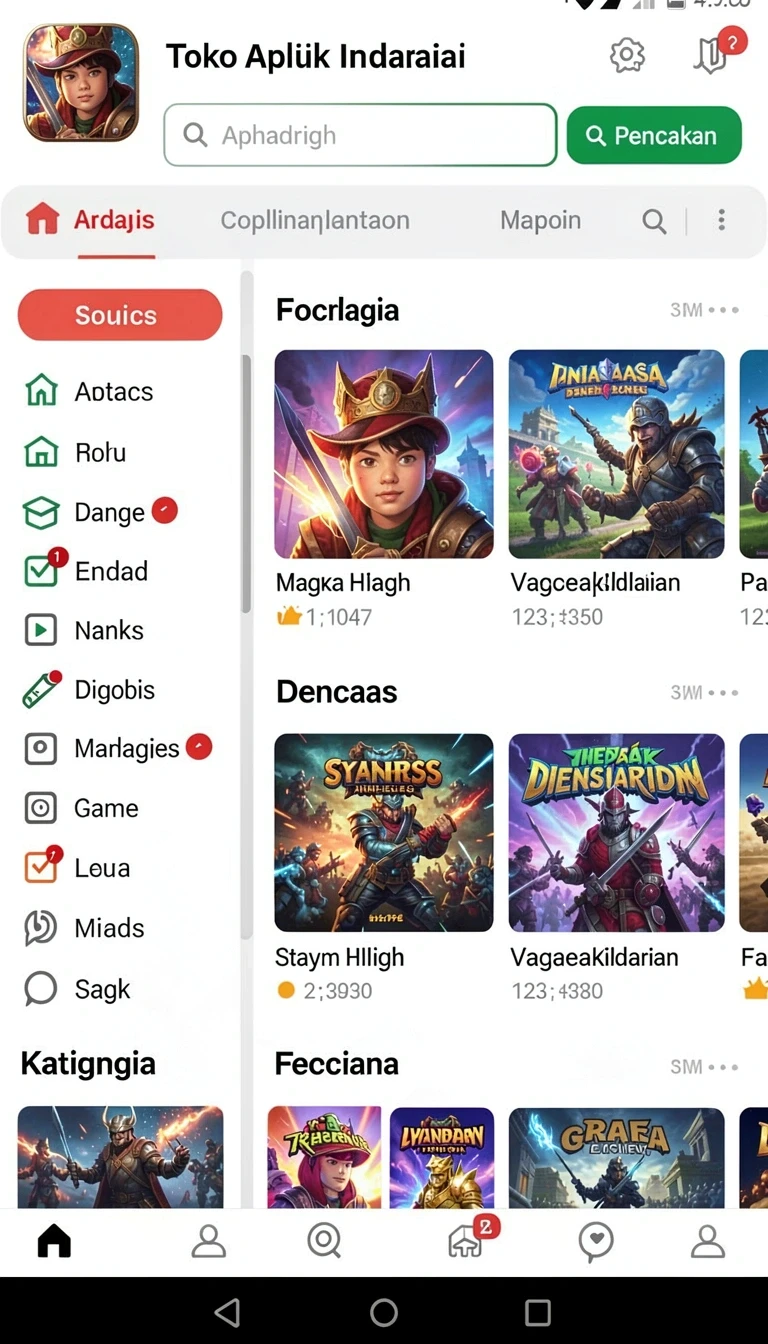
Task: Switch to the Copllinanlantaon tab
Action: (x=315, y=220)
